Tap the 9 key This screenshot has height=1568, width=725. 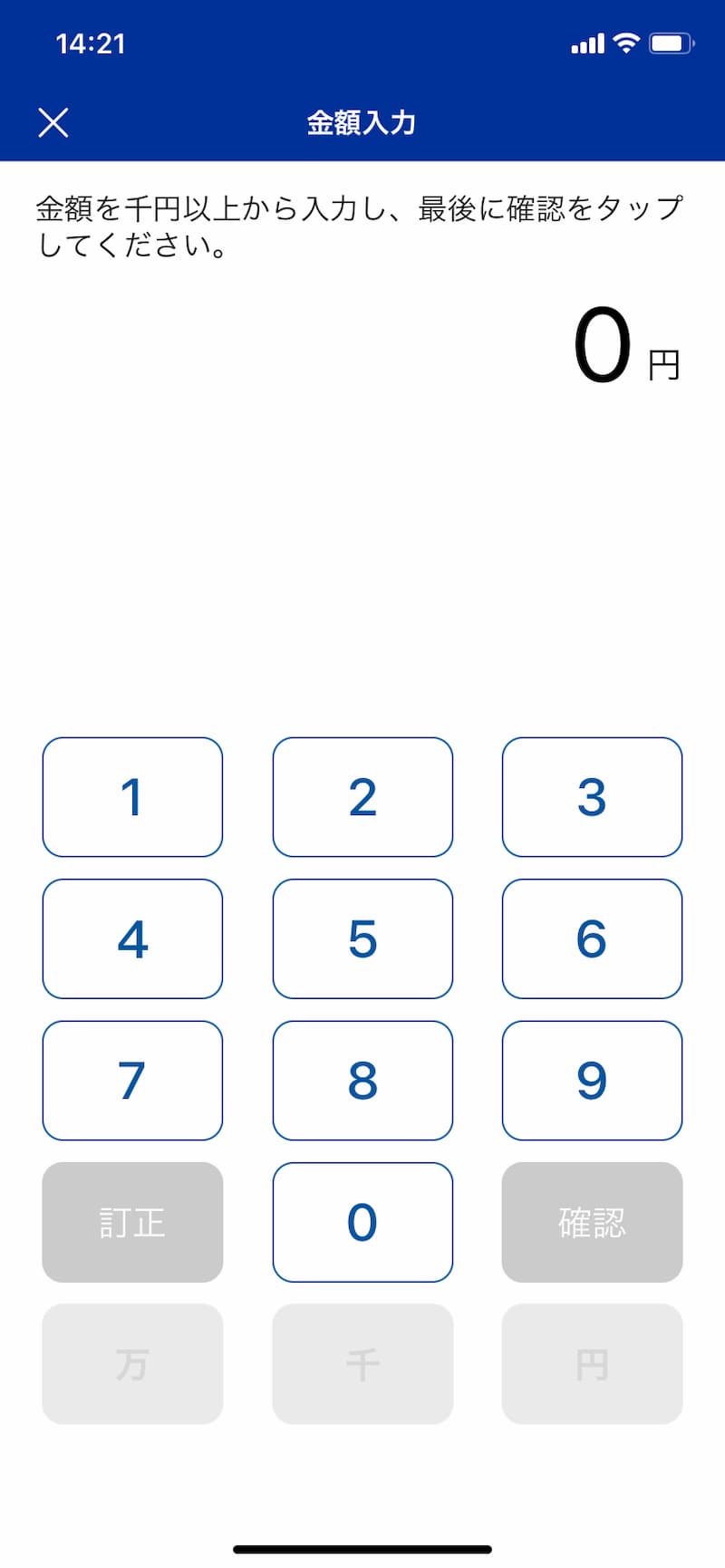pyautogui.click(x=592, y=1081)
